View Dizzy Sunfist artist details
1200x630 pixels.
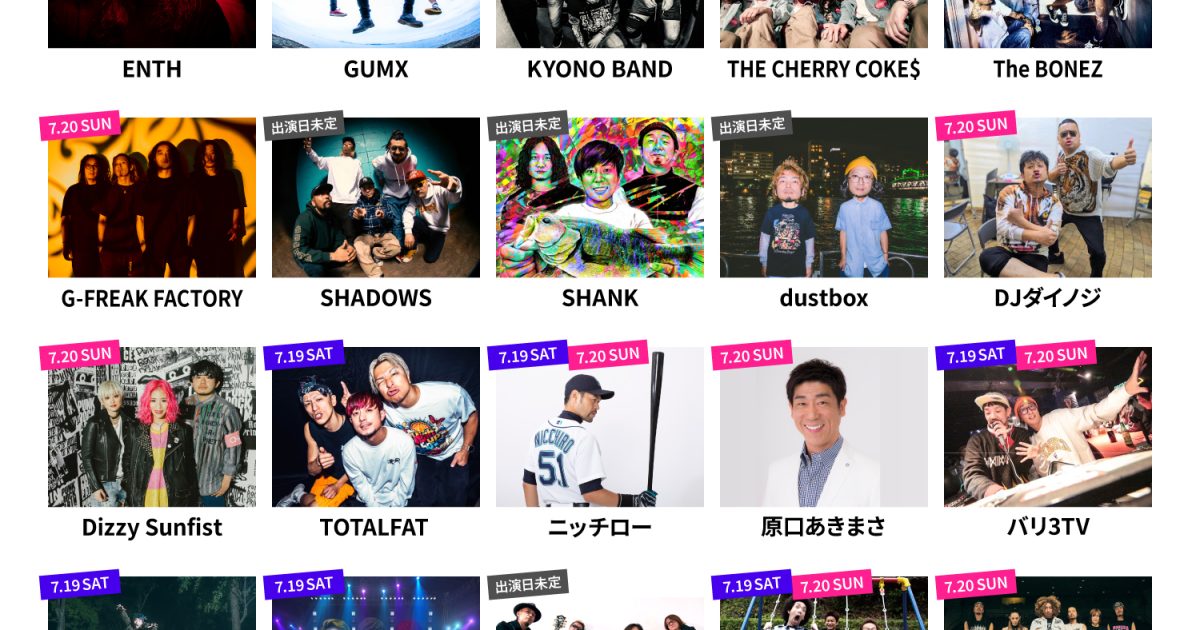(152, 428)
